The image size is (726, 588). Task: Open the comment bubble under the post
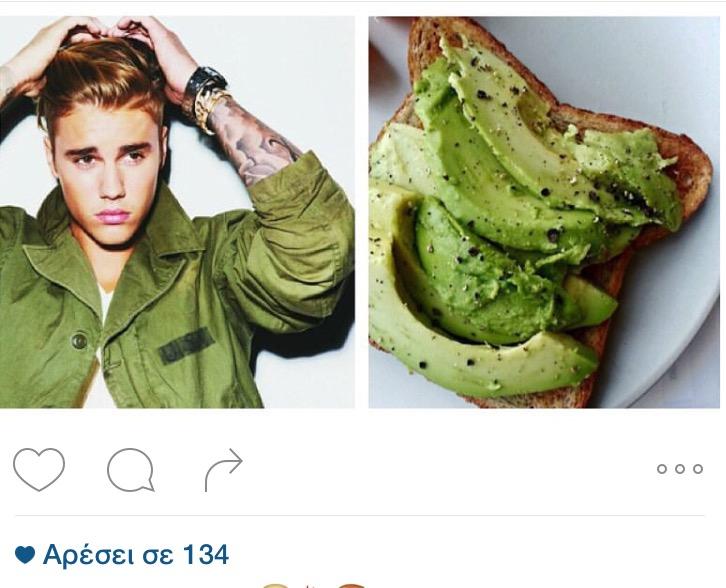point(131,470)
